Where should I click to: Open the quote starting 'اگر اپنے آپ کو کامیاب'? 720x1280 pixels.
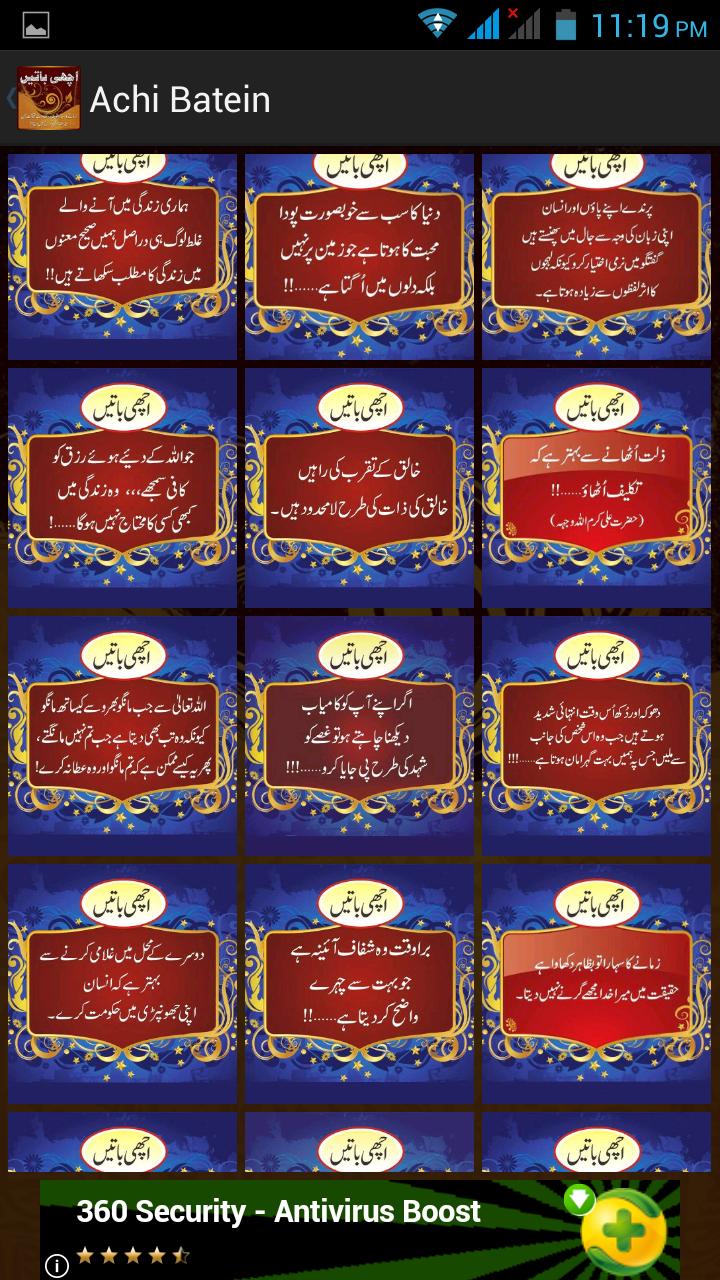(x=359, y=735)
